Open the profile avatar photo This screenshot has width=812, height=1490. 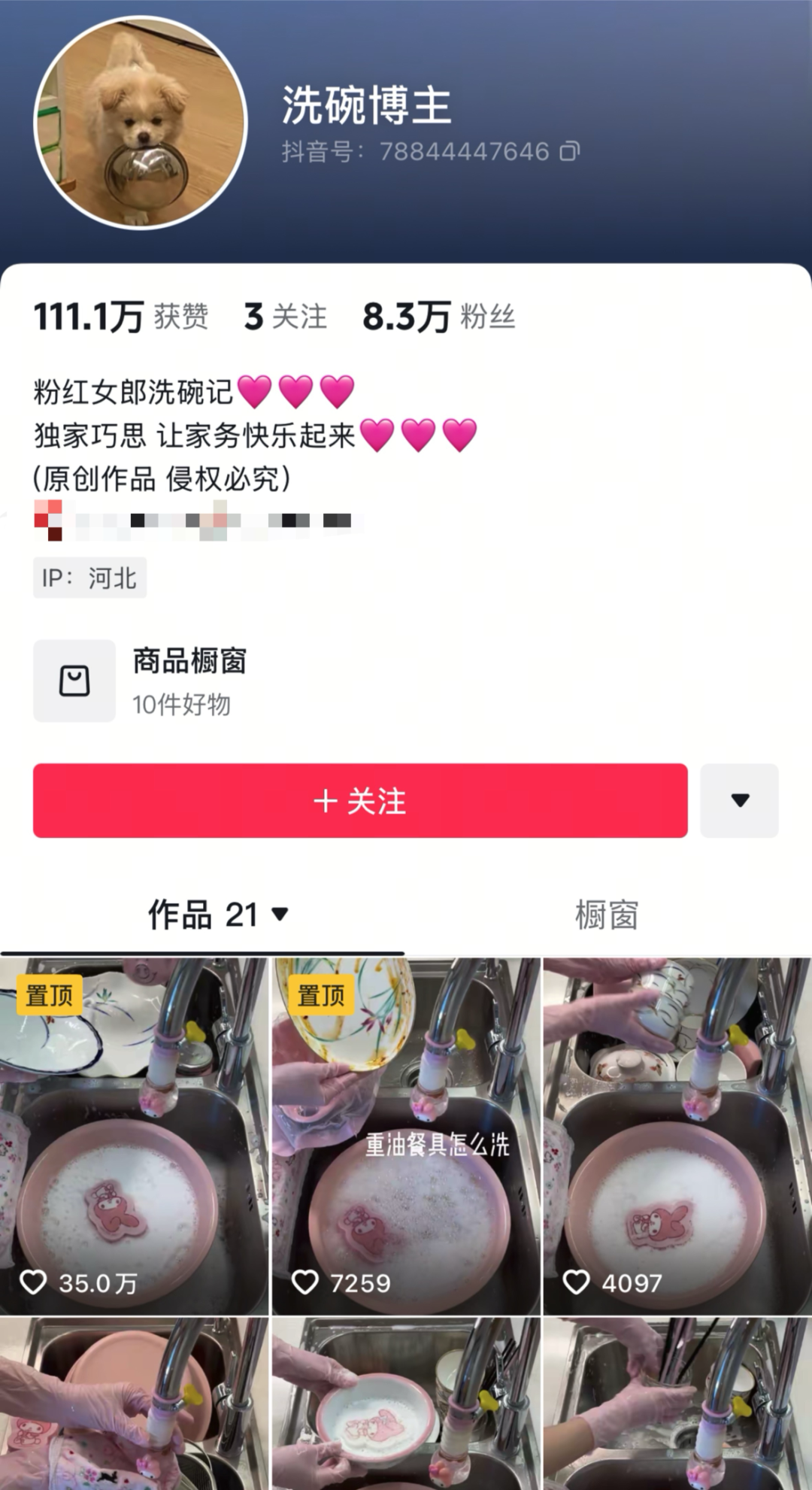(x=141, y=122)
